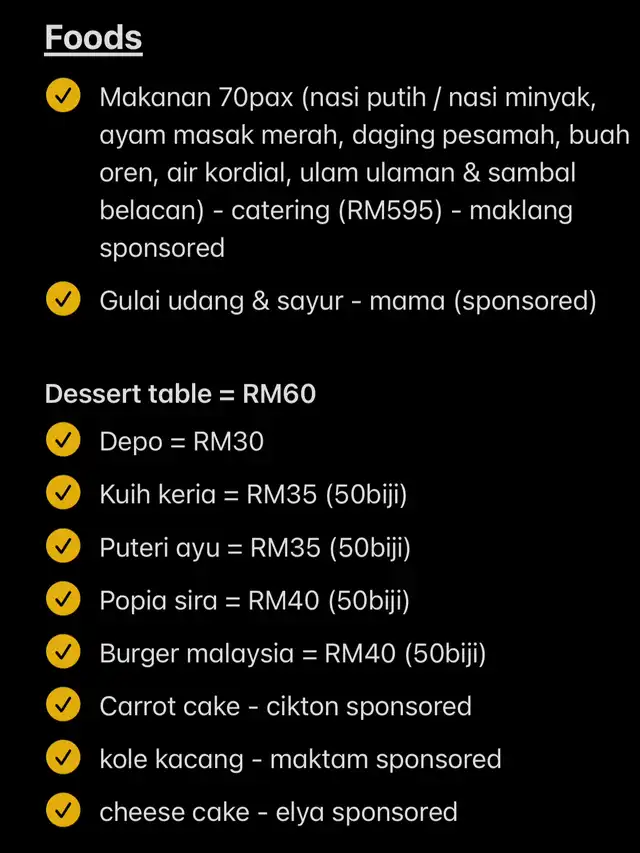Toggle the kole kacang checkbox
This screenshot has height=853, width=640.
[x=63, y=757]
